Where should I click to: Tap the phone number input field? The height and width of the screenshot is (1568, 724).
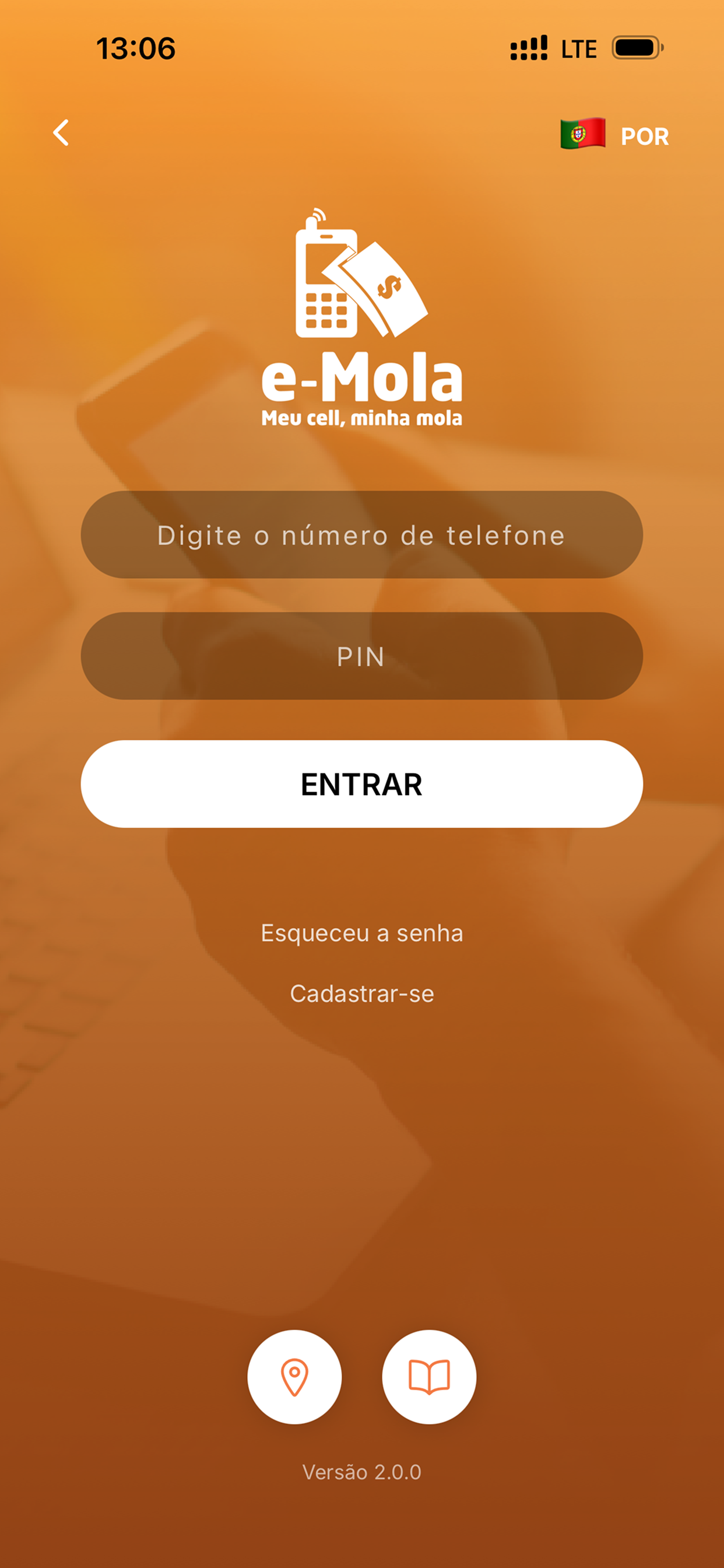click(361, 535)
